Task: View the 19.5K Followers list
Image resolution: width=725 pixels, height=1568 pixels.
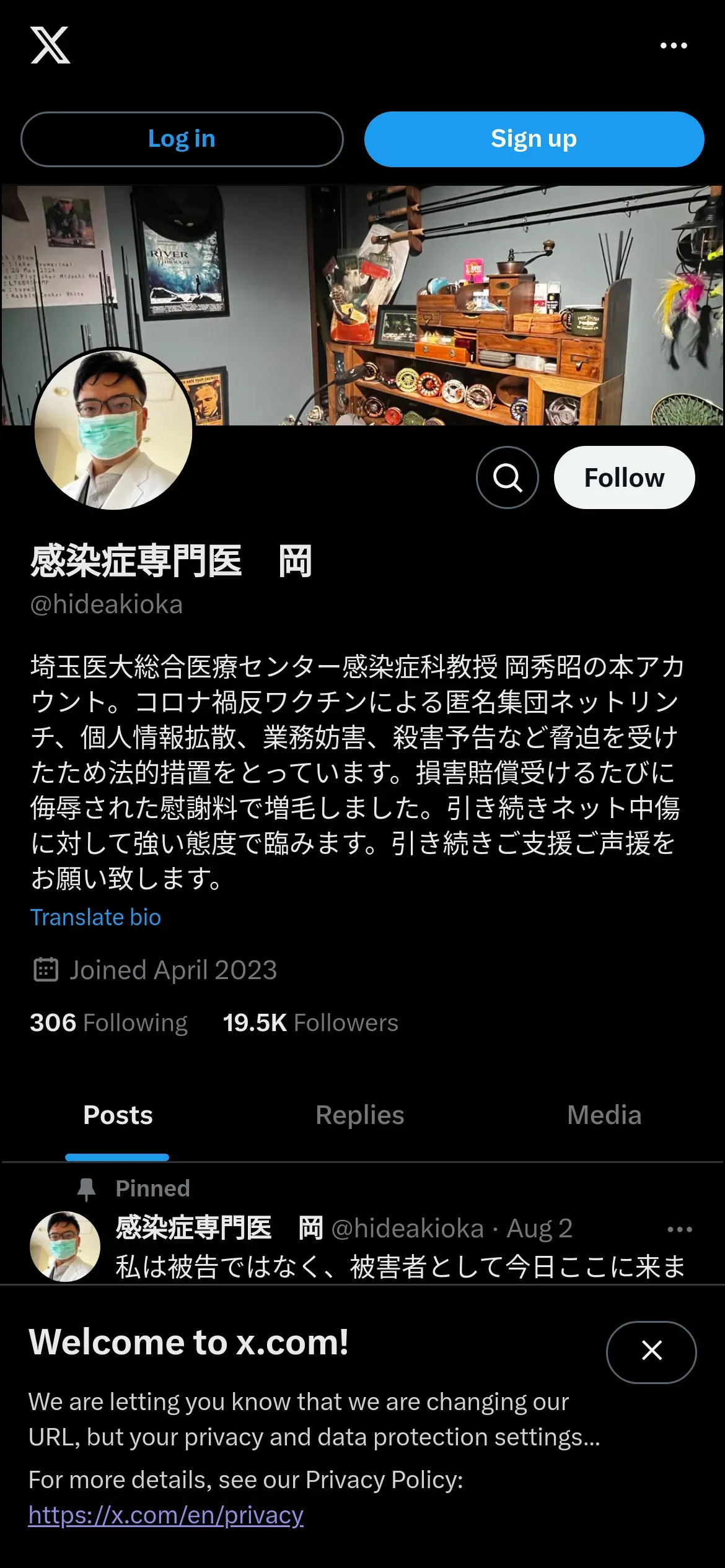Action: 310,1023
